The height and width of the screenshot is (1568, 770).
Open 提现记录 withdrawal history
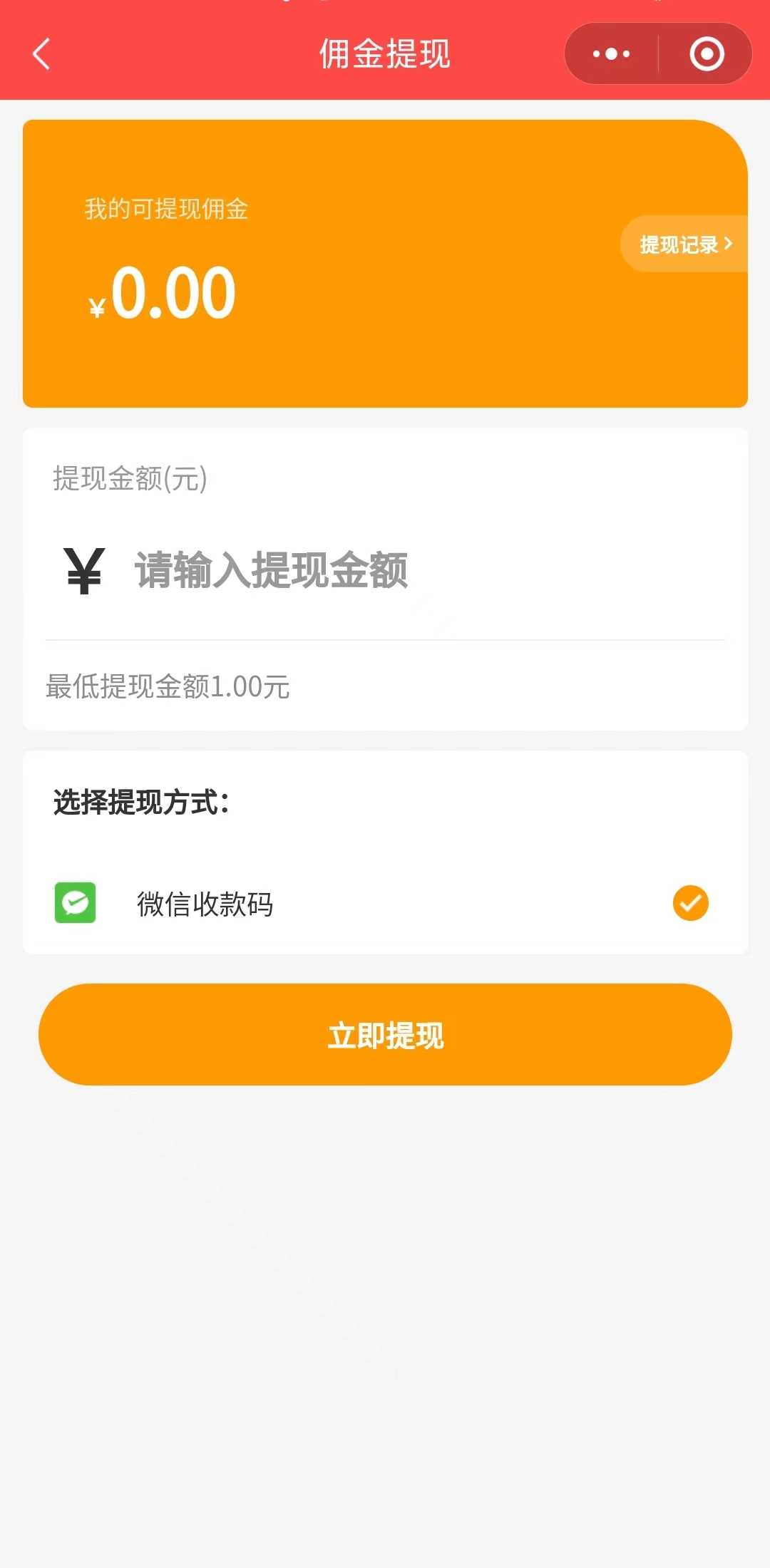coord(685,244)
